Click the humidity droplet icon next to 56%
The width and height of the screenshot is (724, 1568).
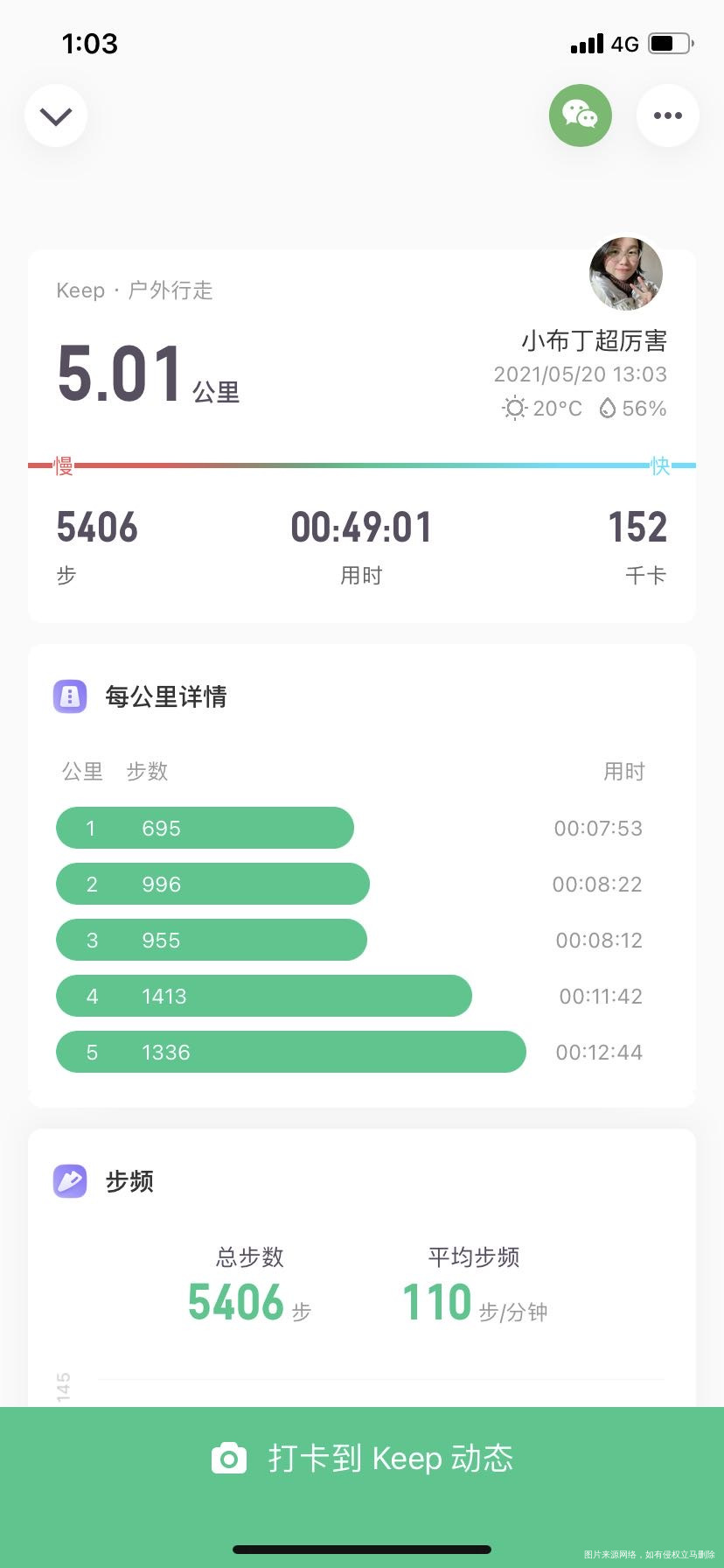click(x=609, y=408)
